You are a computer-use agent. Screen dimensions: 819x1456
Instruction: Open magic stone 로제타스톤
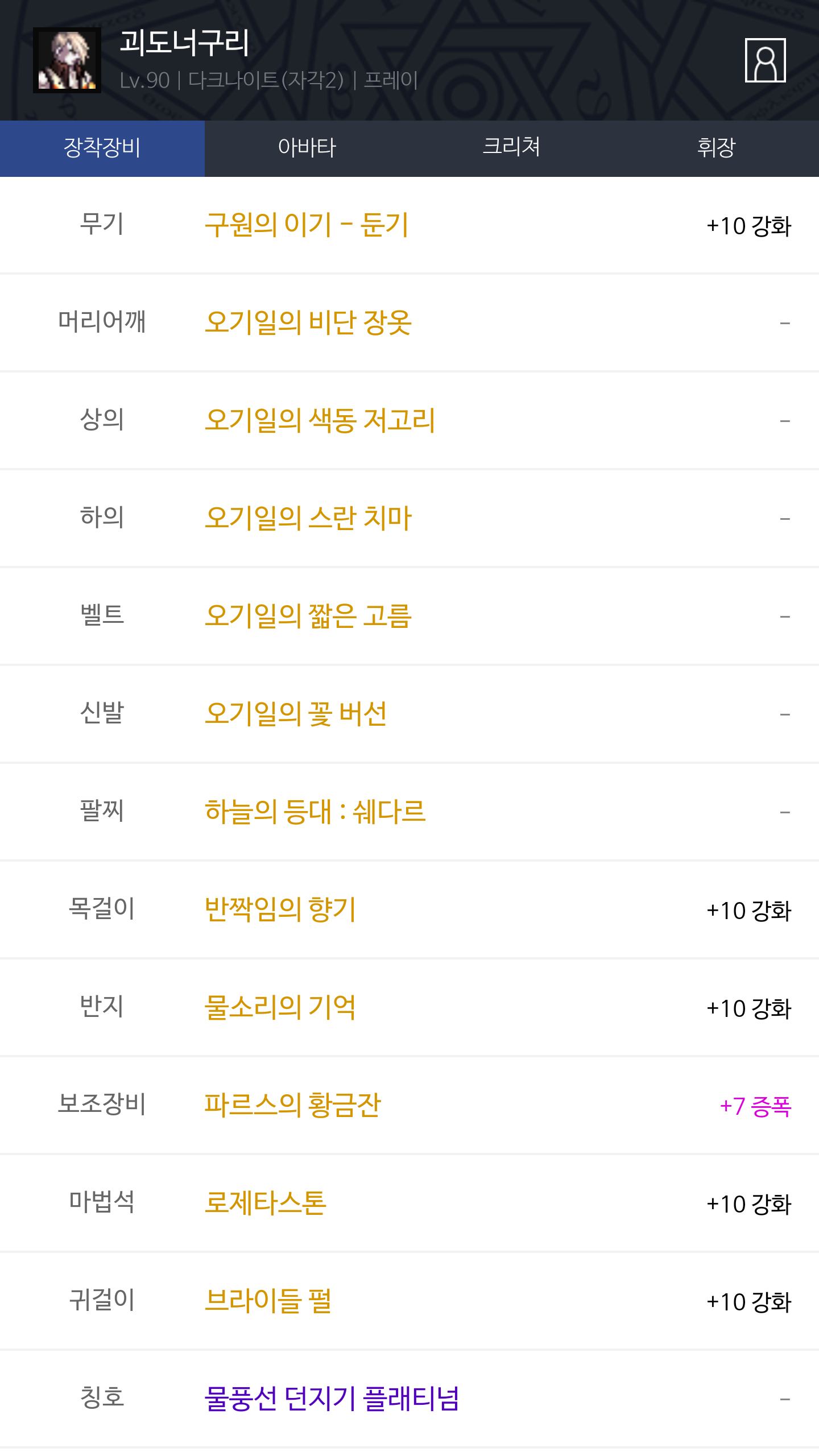(266, 1203)
